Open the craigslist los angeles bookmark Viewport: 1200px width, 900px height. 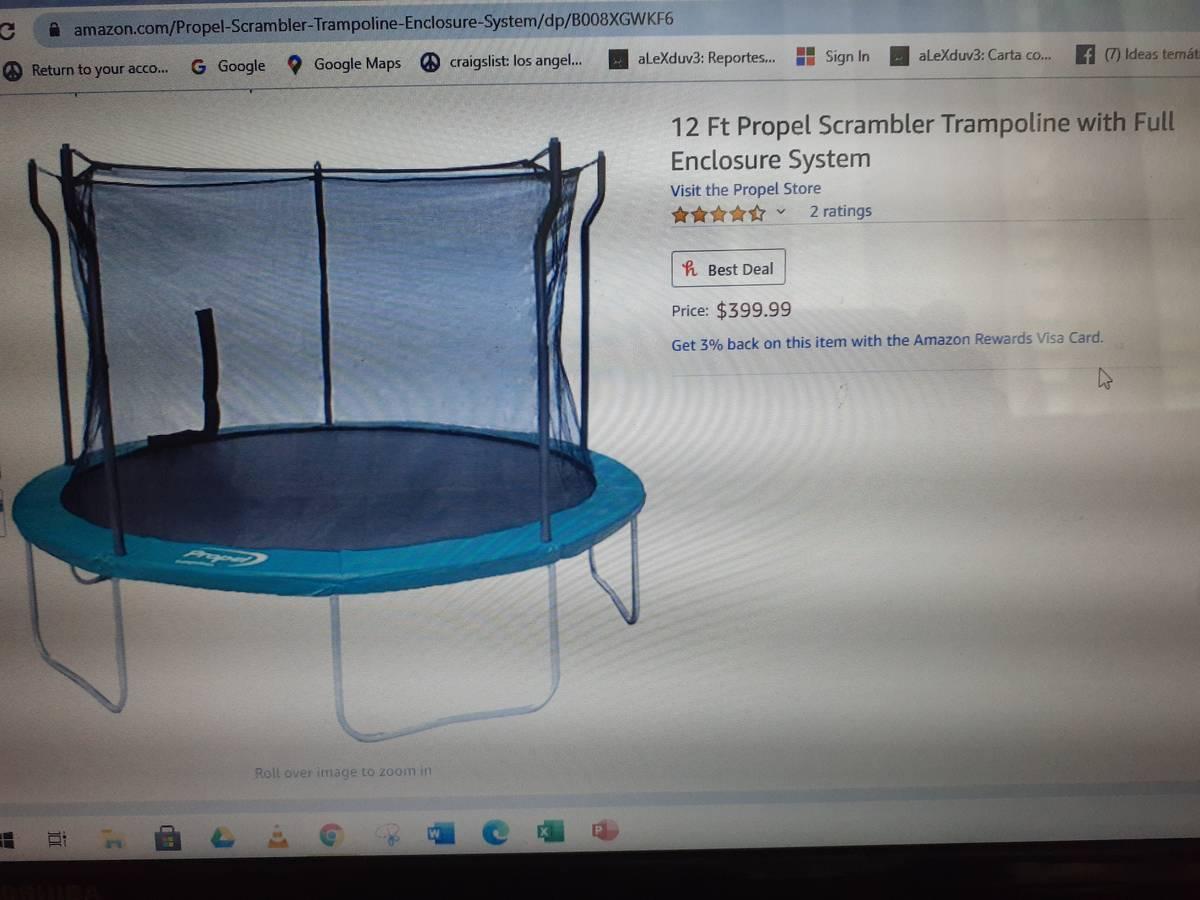coord(502,61)
